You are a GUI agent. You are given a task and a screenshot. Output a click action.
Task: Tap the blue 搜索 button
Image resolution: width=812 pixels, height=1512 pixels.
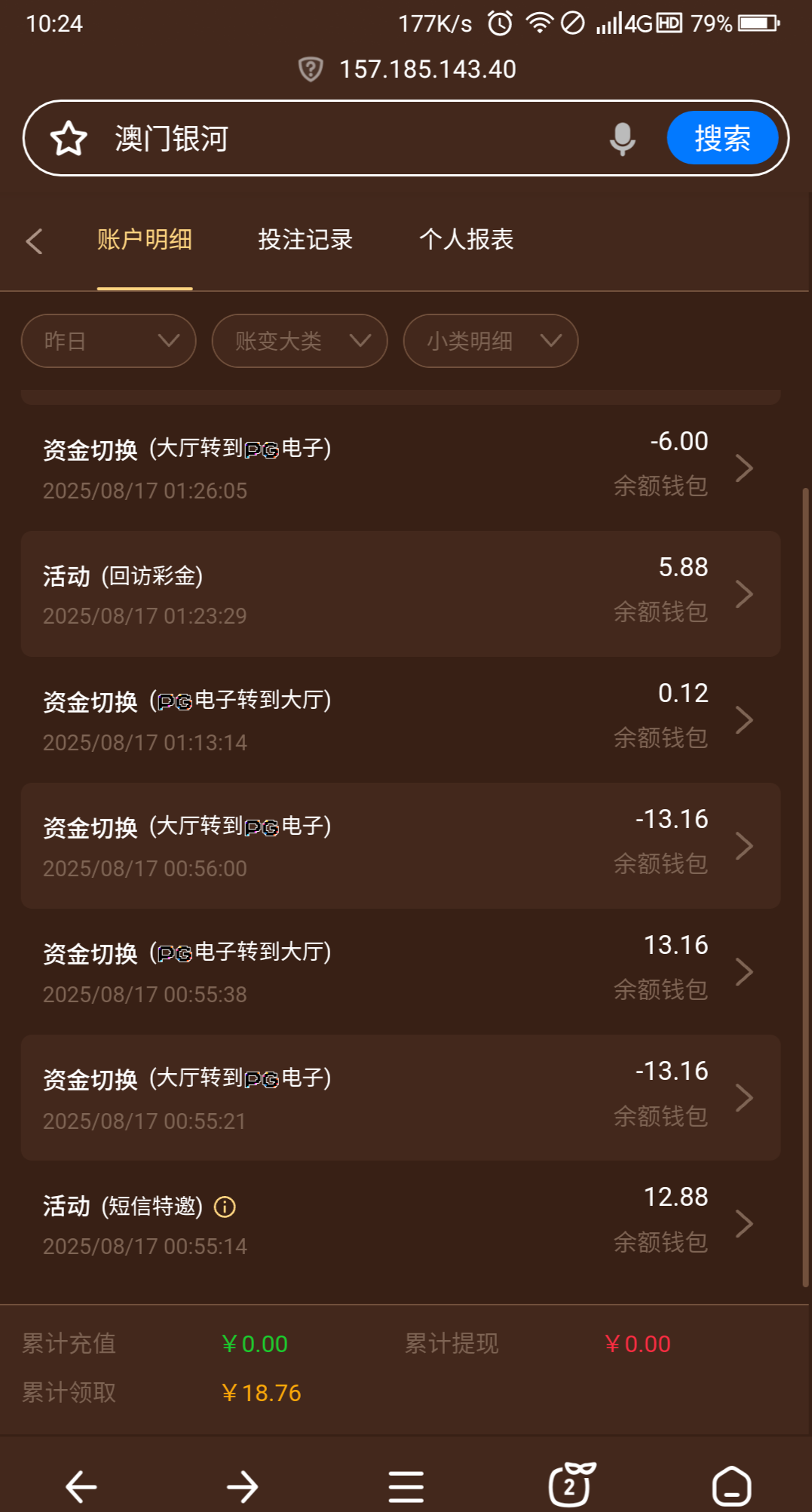[x=722, y=138]
